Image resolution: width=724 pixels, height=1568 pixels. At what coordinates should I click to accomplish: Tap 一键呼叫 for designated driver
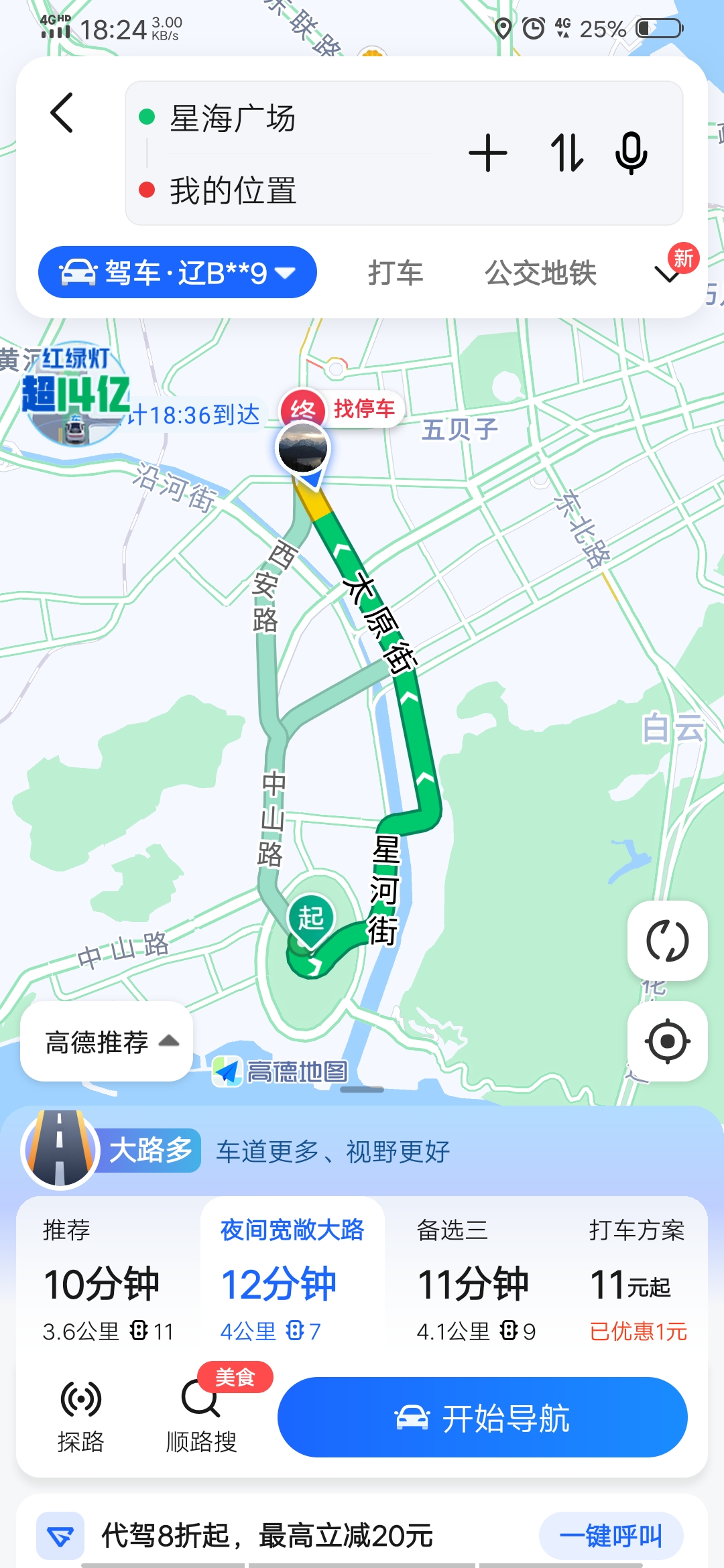click(611, 1535)
